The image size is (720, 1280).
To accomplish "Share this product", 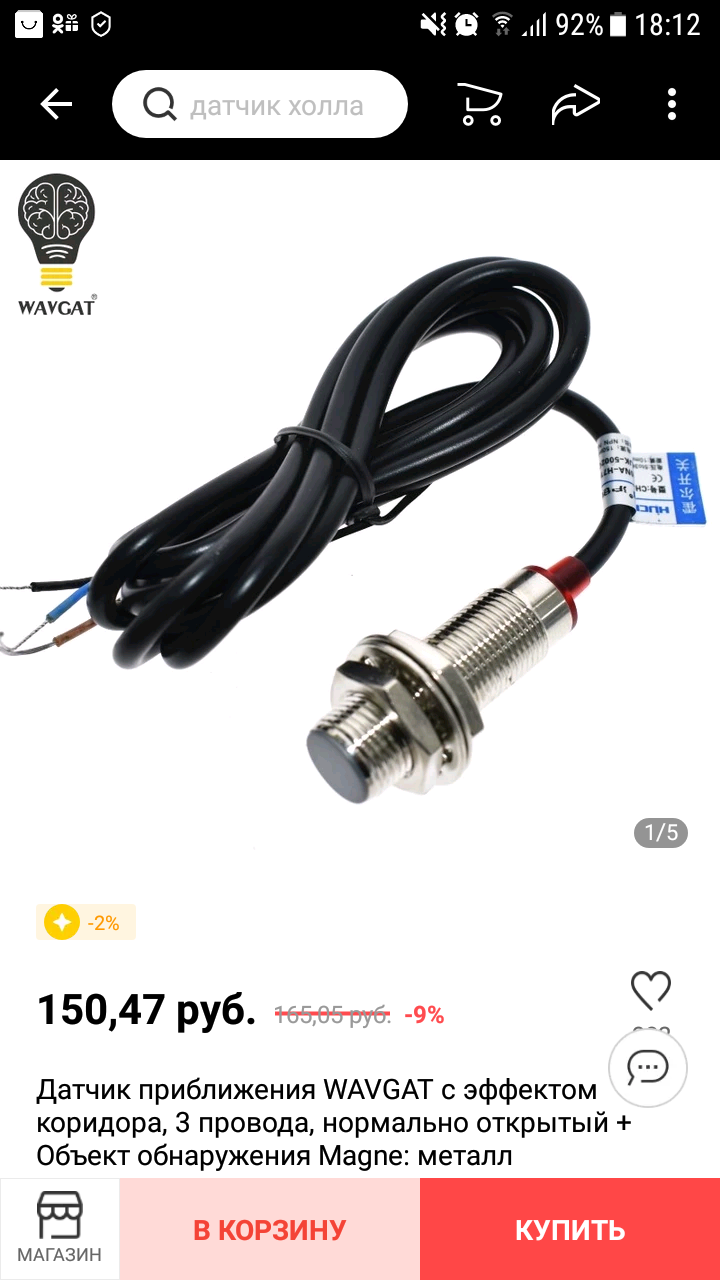I will pos(575,104).
